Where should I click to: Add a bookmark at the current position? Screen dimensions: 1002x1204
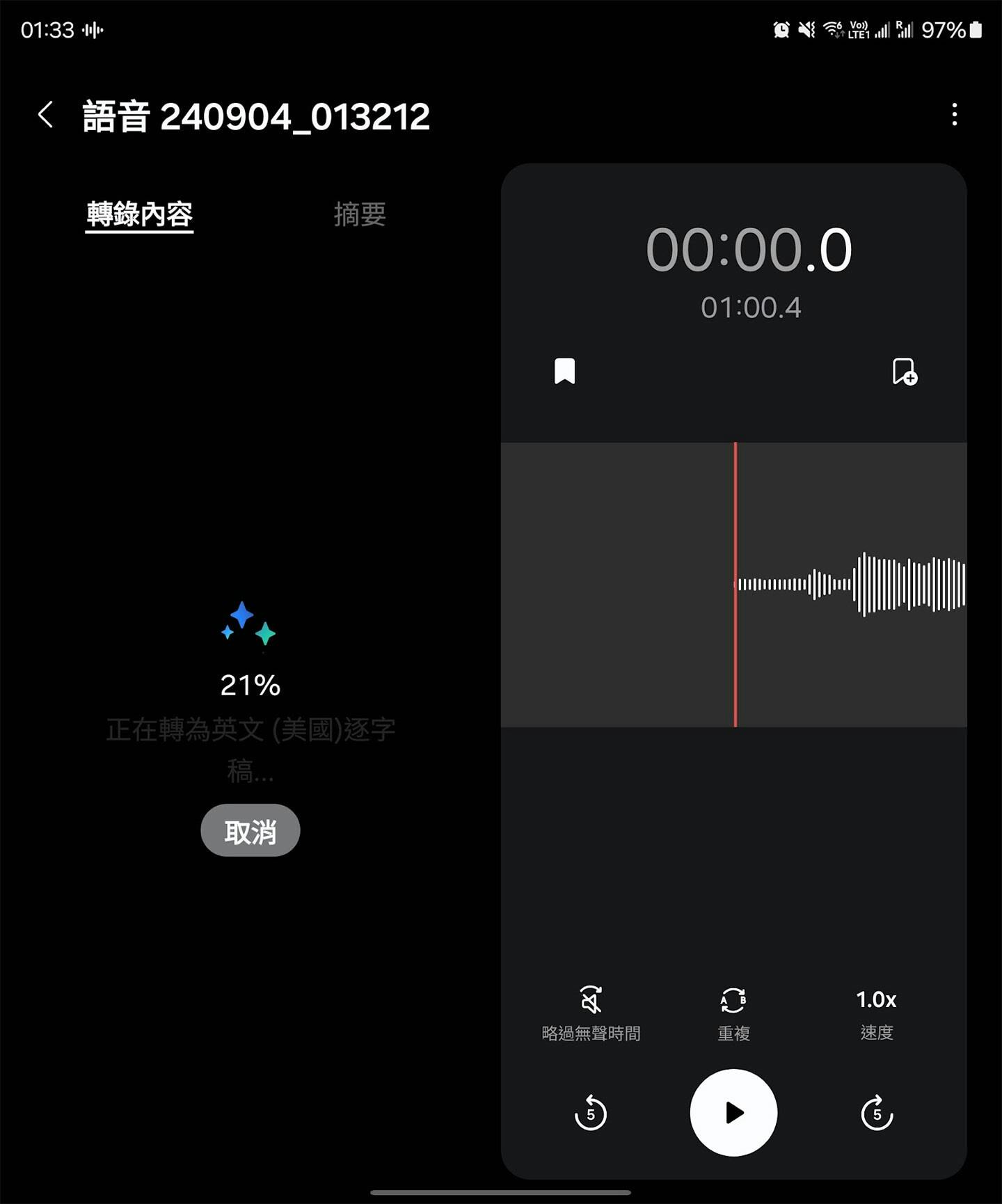pyautogui.click(x=904, y=372)
